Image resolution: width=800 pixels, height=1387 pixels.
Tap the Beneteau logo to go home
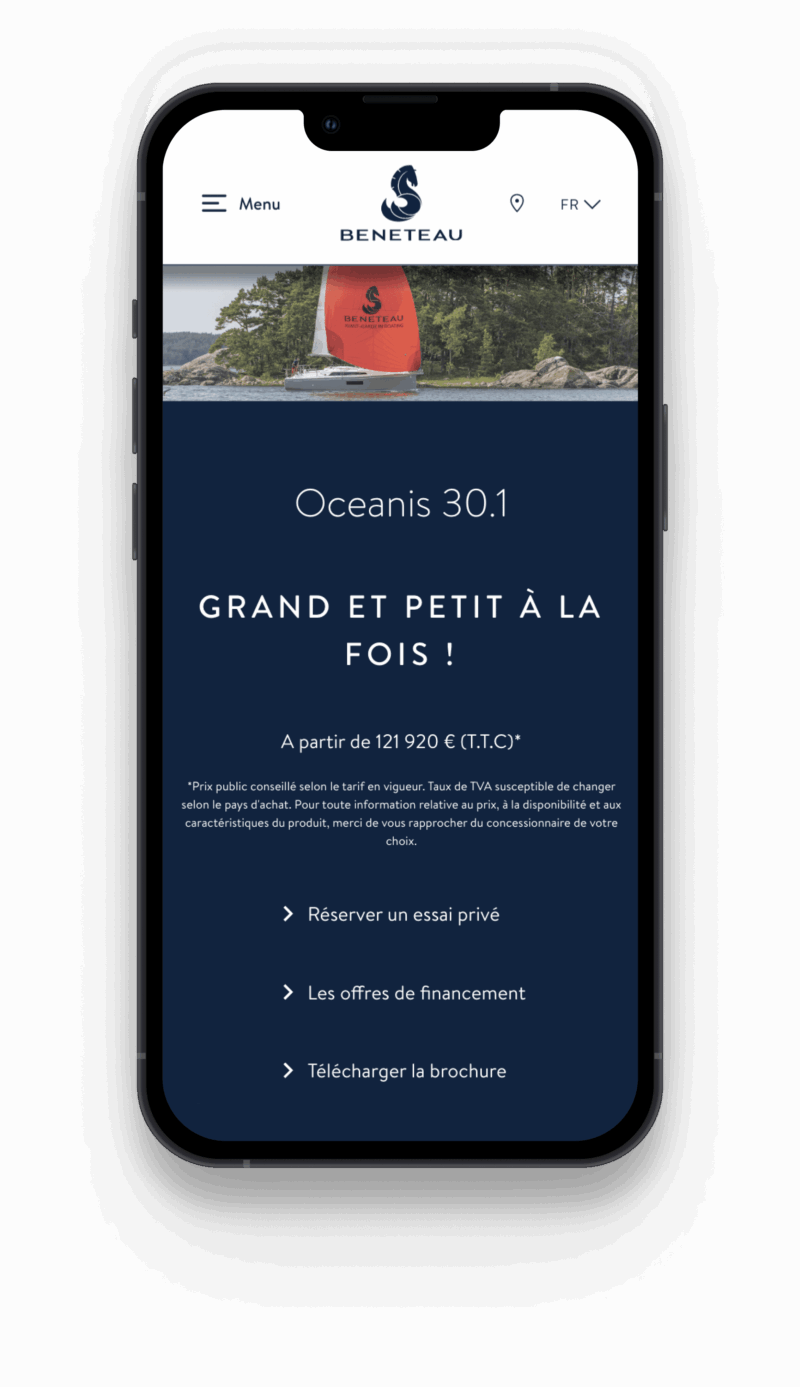[x=400, y=205]
